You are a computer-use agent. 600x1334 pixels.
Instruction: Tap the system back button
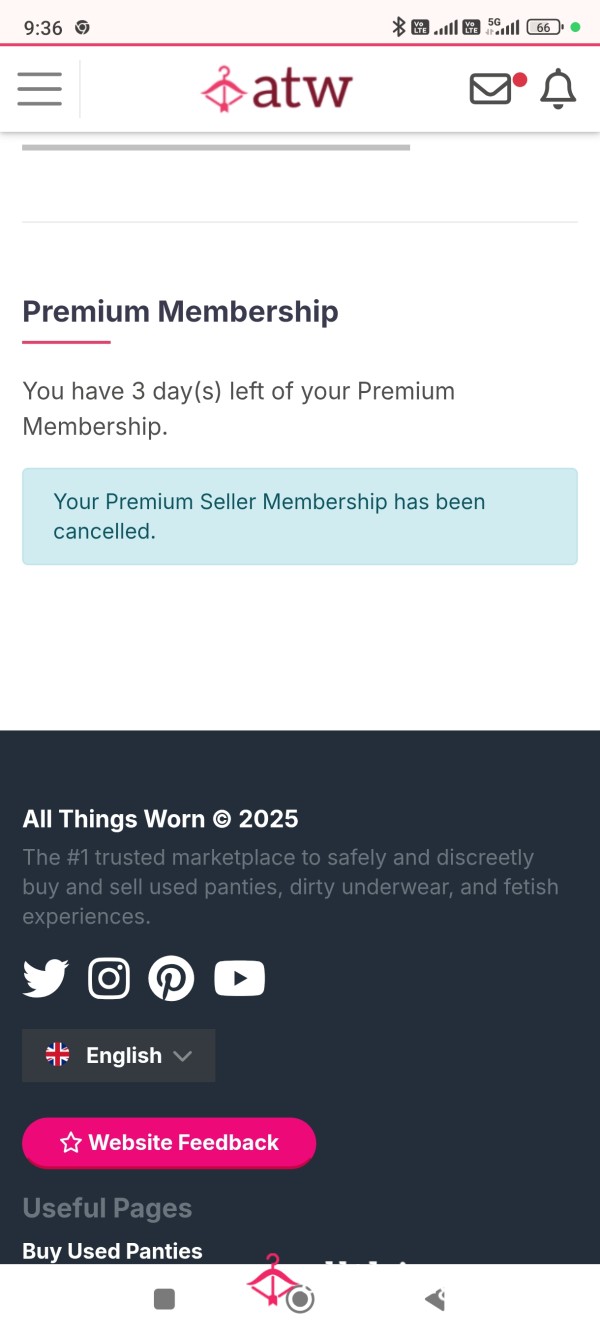tap(435, 1299)
